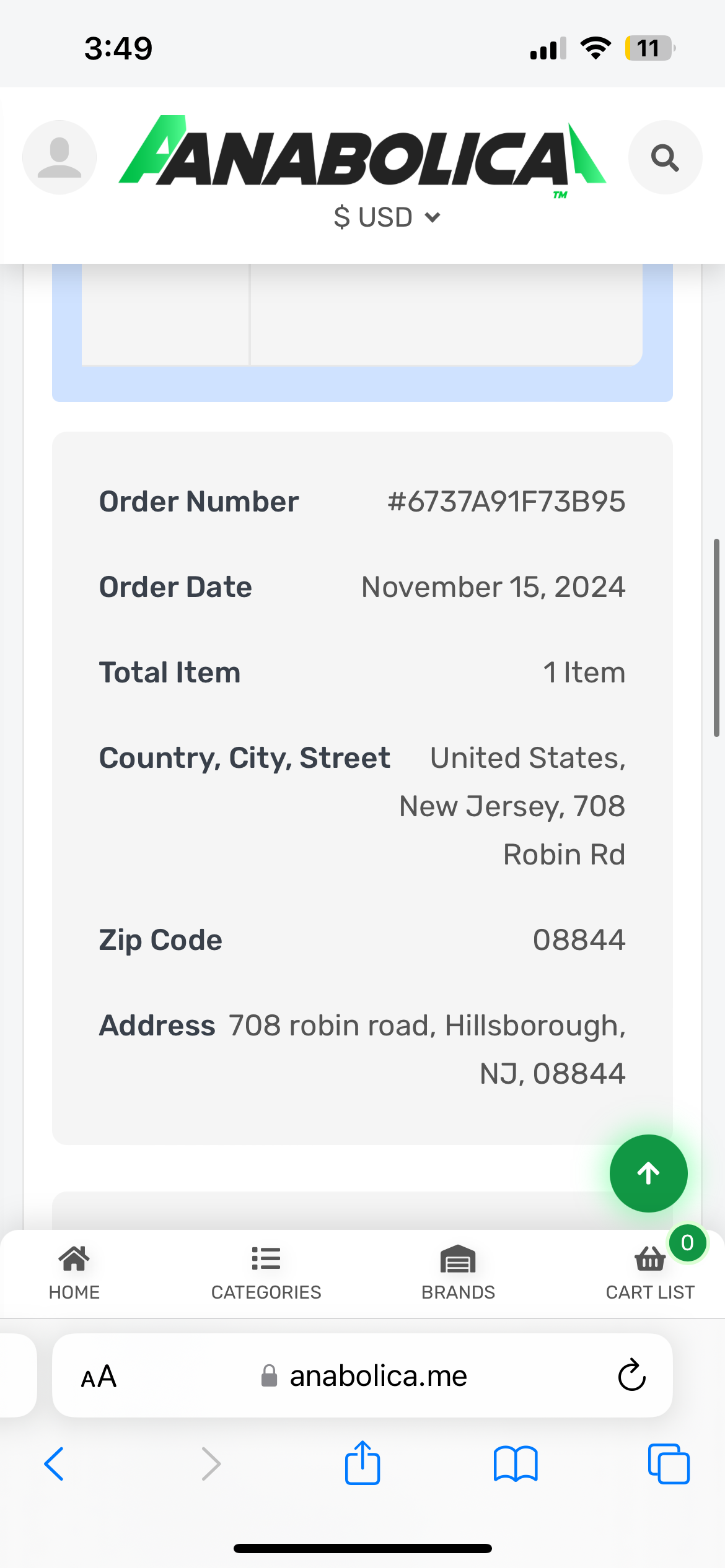The width and height of the screenshot is (725, 1568).
Task: Go back to the previous page
Action: tap(55, 1464)
